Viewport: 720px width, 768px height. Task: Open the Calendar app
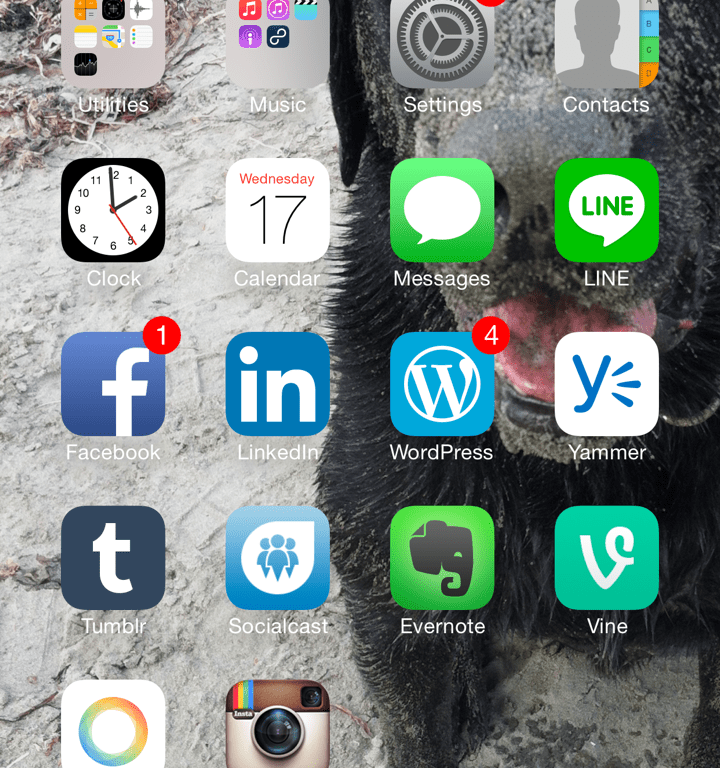click(x=278, y=210)
